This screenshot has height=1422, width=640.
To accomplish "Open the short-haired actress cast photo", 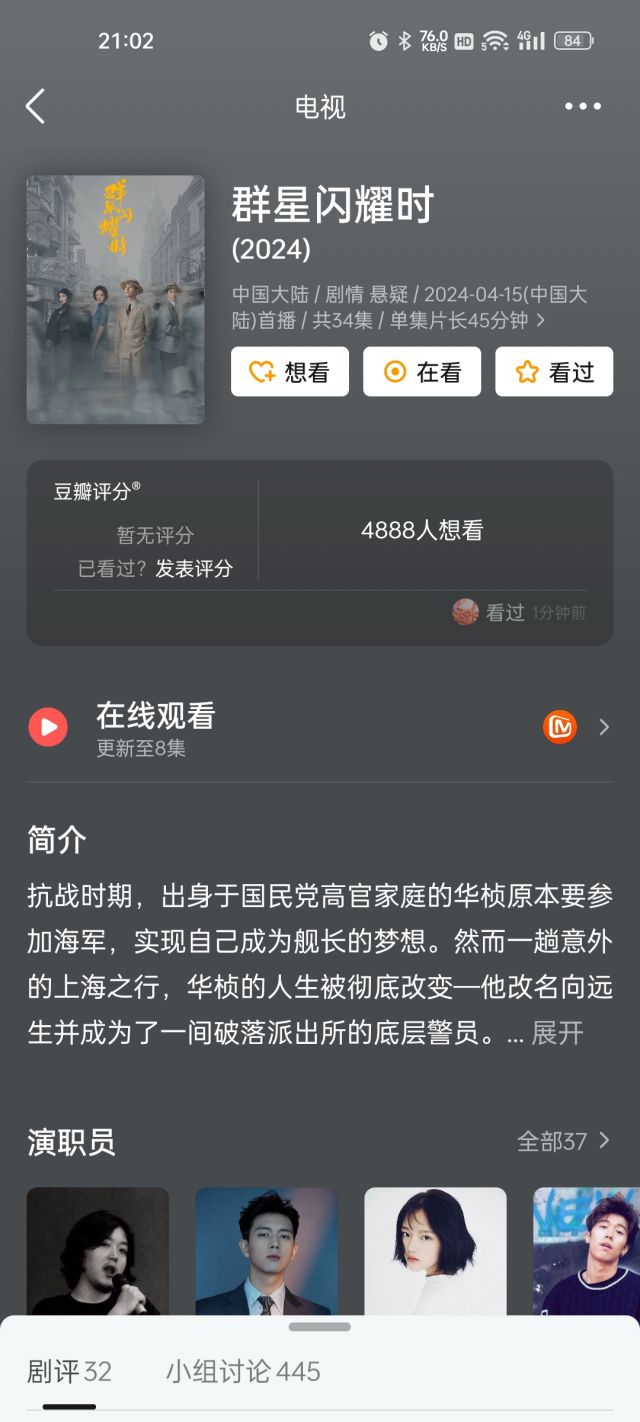I will [435, 1252].
